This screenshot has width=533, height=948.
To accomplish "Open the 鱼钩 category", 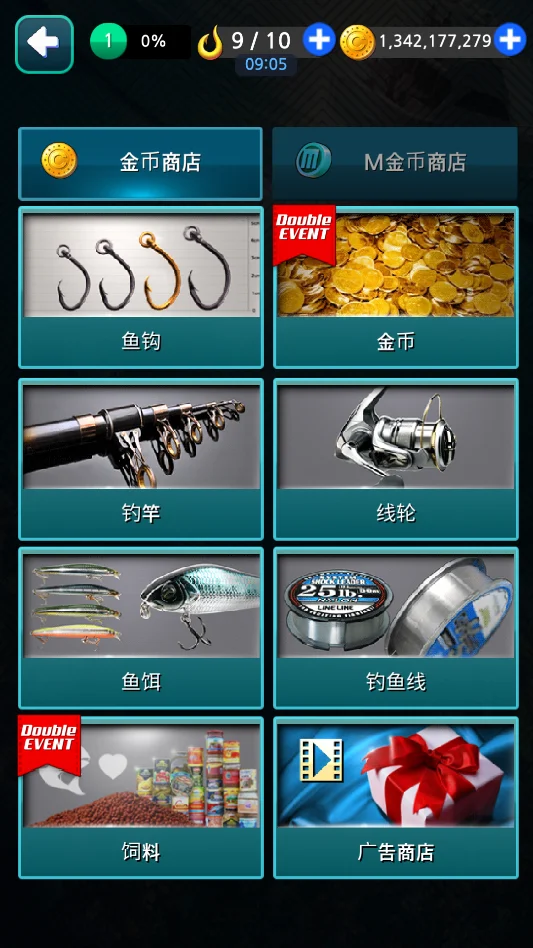I will coord(141,287).
